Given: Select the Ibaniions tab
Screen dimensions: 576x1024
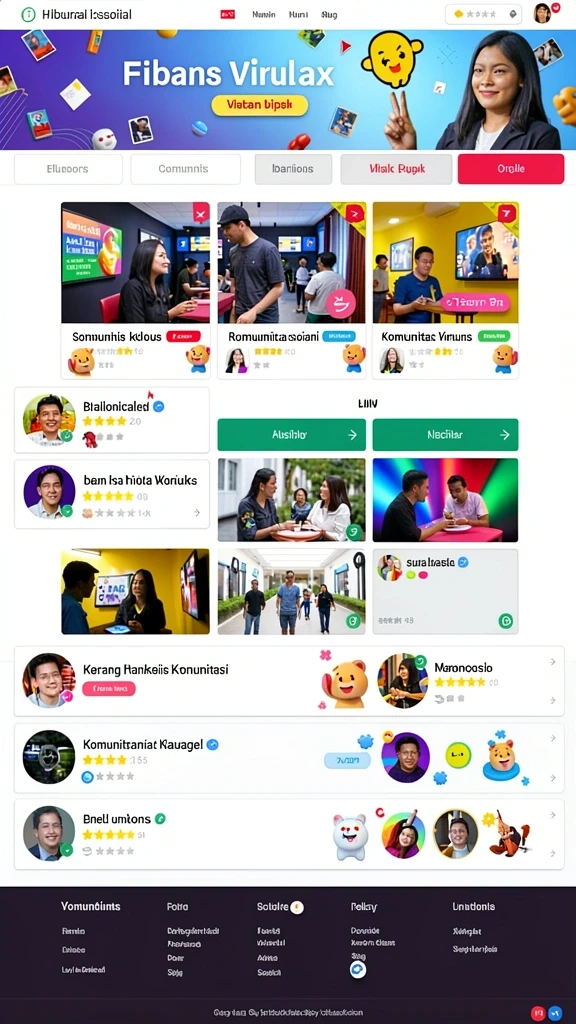Looking at the screenshot, I should pyautogui.click(x=293, y=169).
